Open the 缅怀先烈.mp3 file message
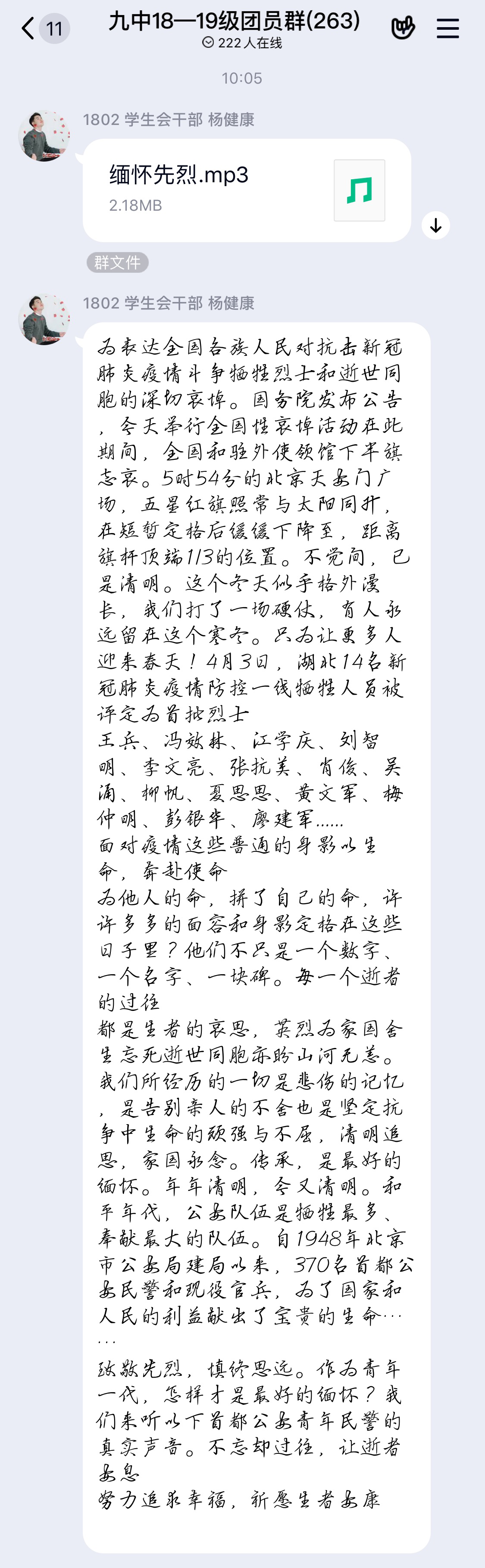 pos(247,190)
